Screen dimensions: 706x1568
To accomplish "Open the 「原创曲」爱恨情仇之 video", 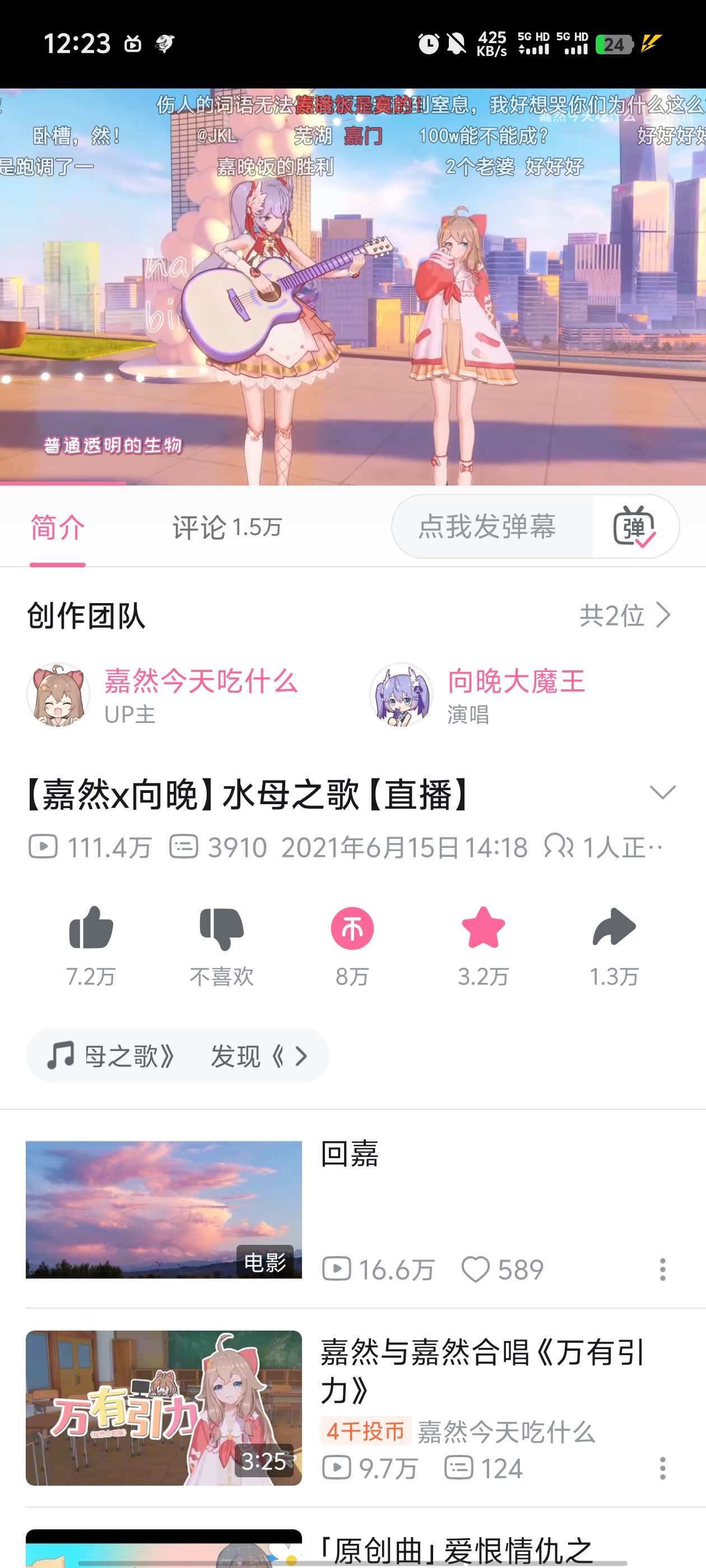I will 457,1548.
